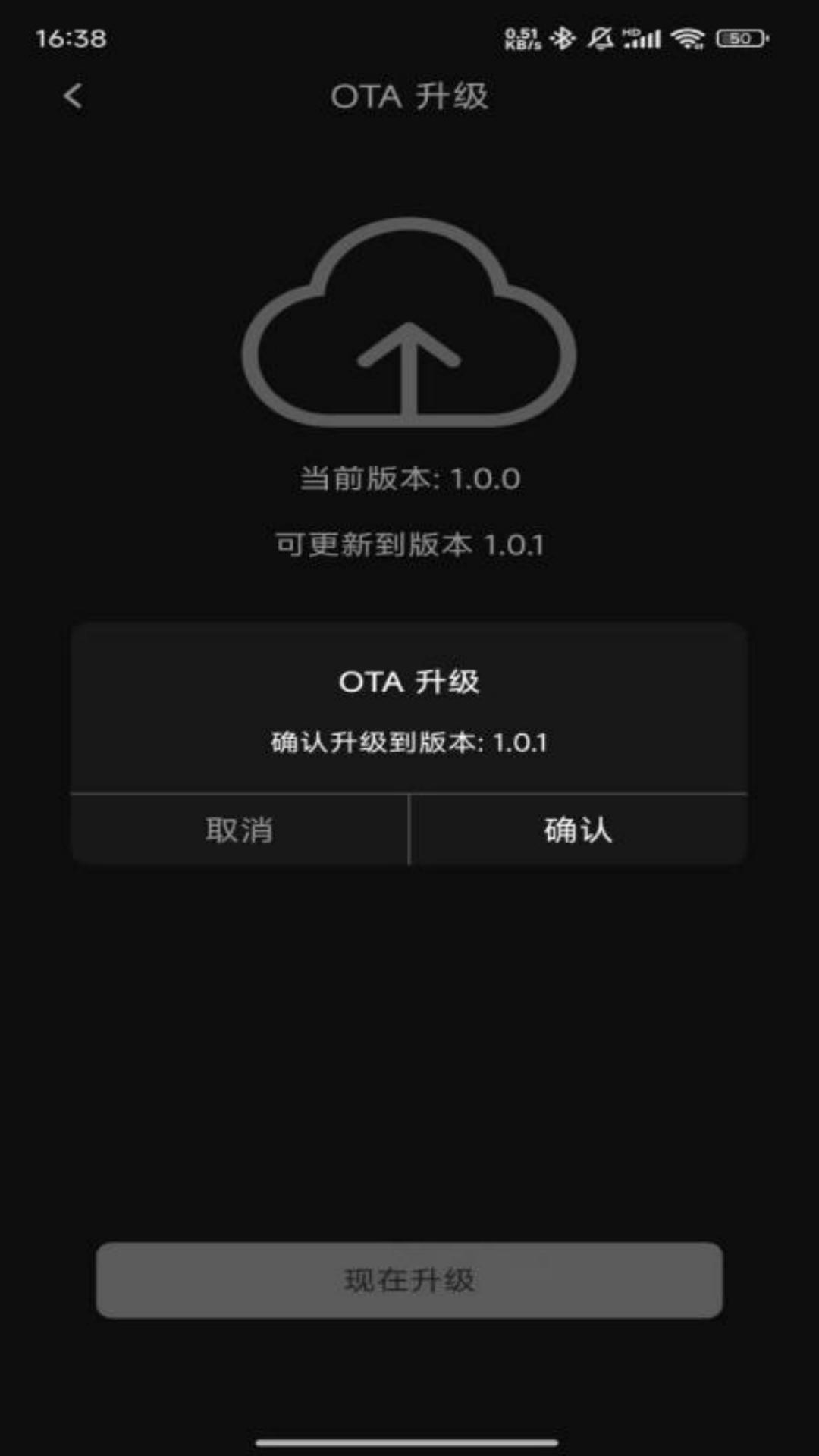Viewport: 819px width, 1456px height.
Task: Tap the cloud upload icon
Action: [409, 326]
